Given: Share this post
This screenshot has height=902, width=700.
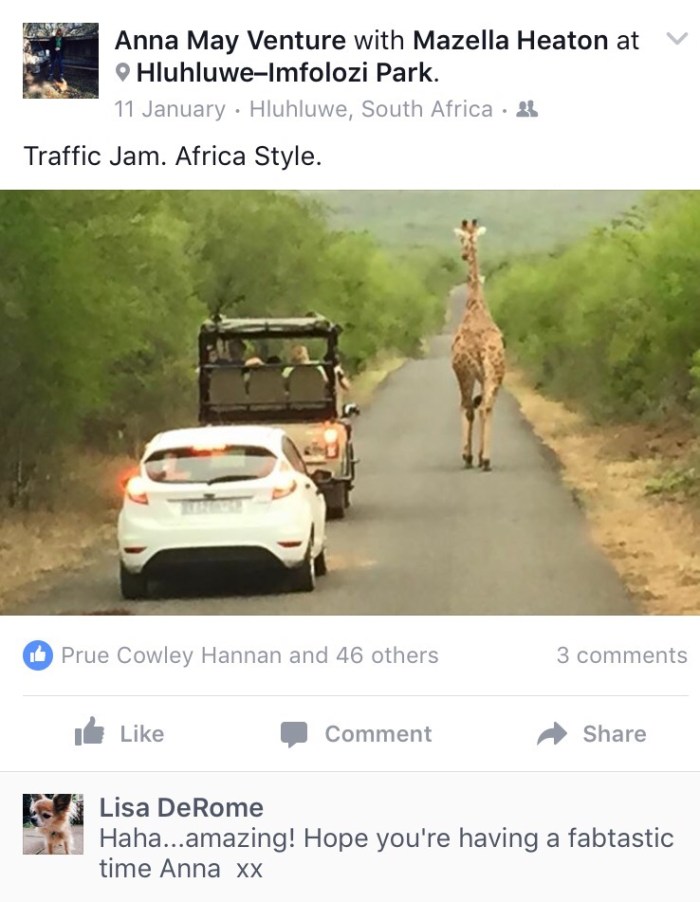Looking at the screenshot, I should pyautogui.click(x=591, y=734).
